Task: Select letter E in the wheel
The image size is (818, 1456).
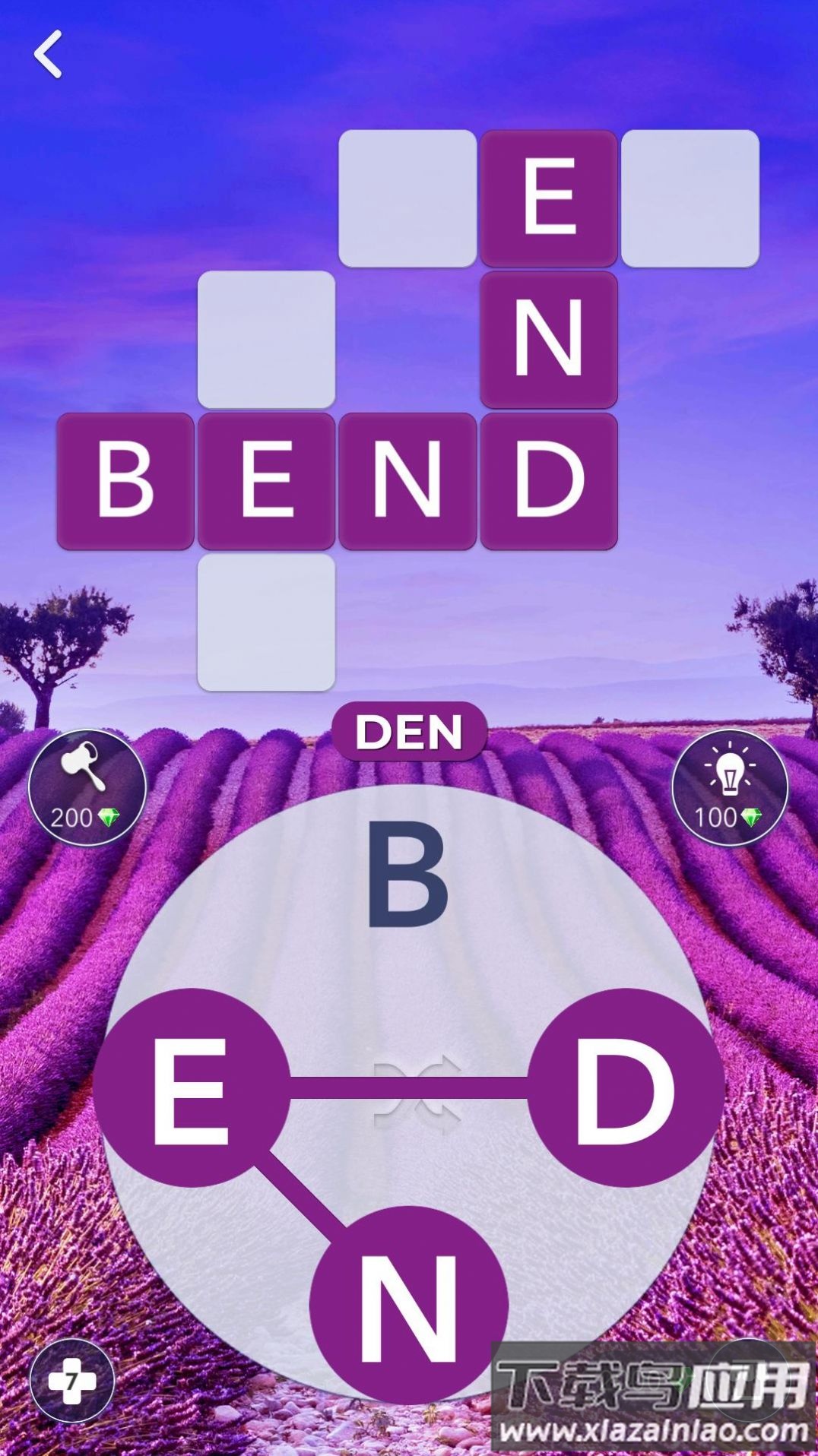Action: coord(191,1088)
